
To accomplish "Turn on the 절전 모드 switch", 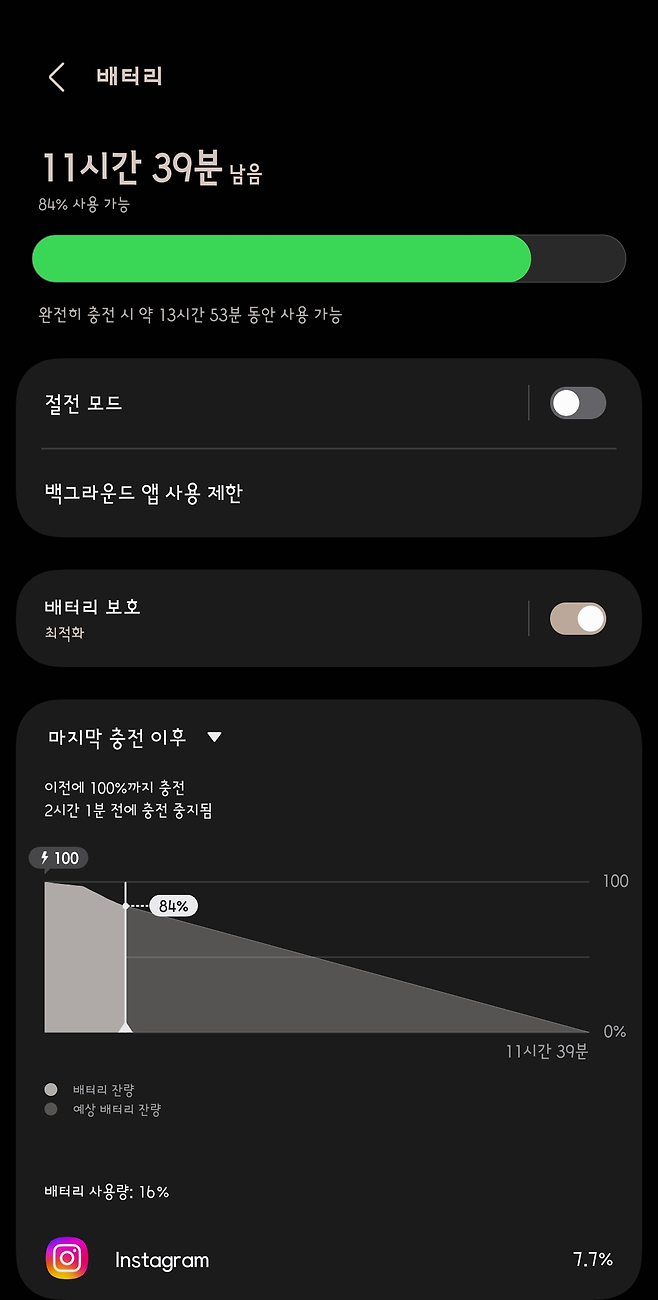I will (577, 403).
